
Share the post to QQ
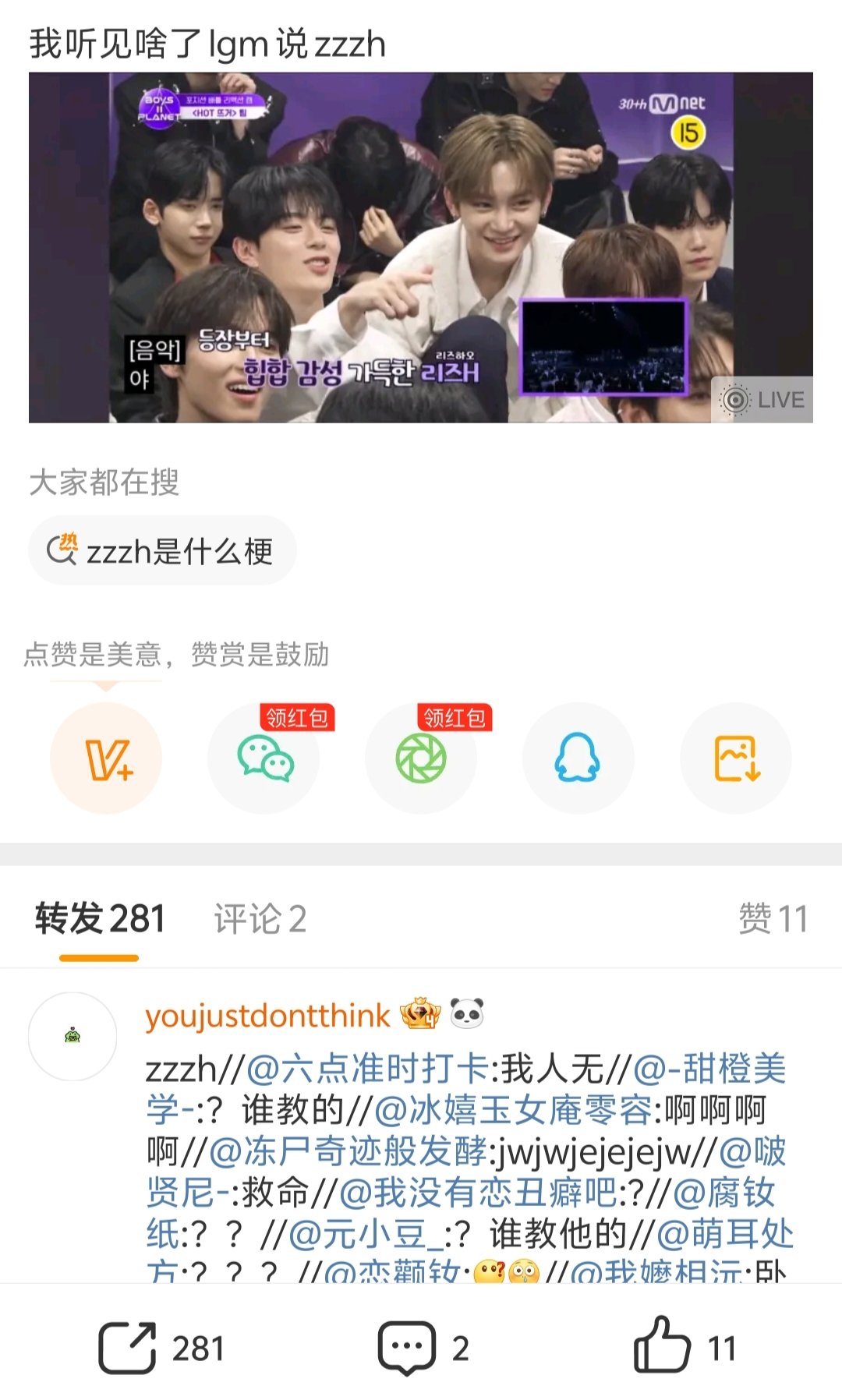(x=578, y=758)
